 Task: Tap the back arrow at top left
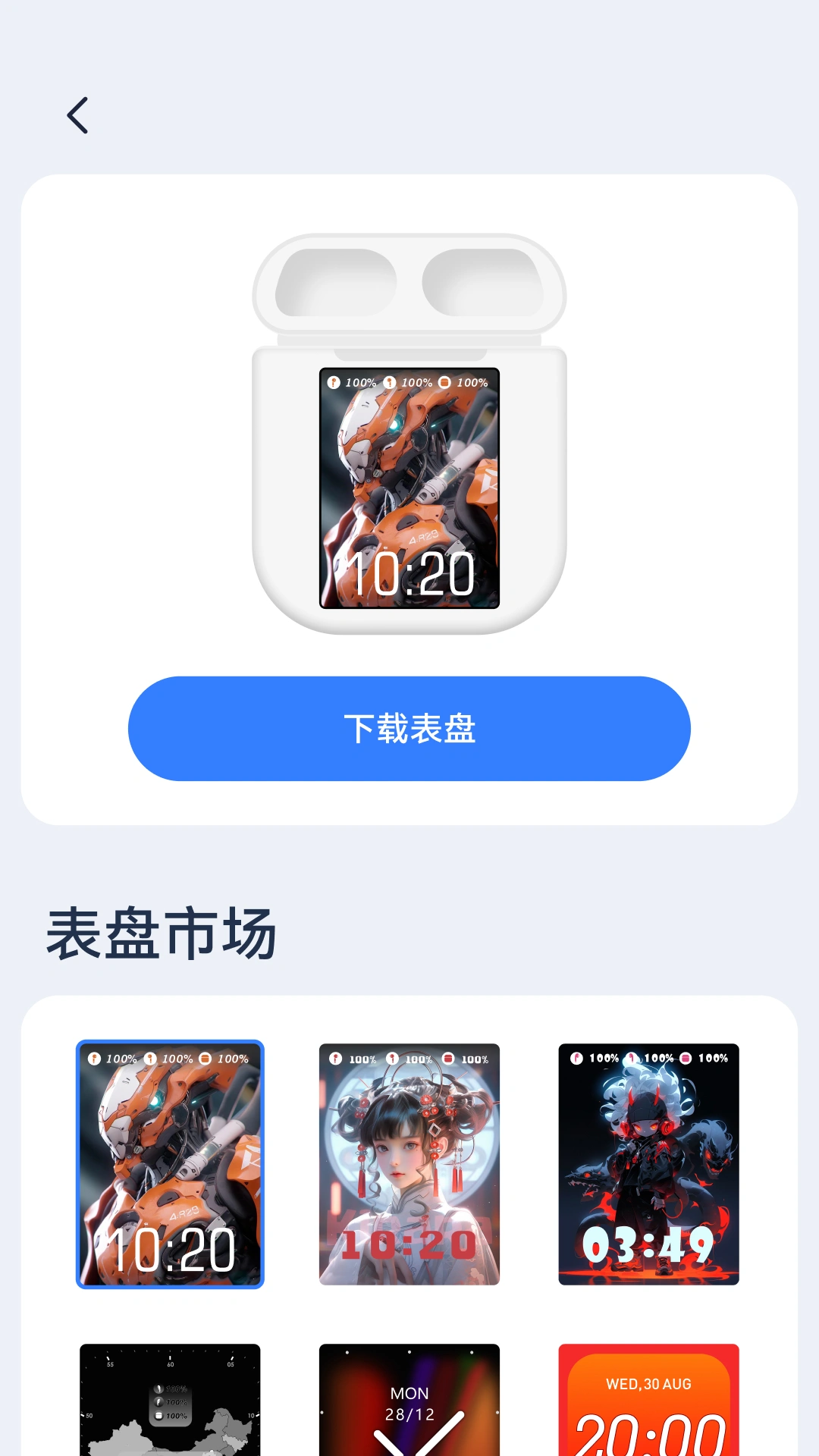(x=77, y=114)
